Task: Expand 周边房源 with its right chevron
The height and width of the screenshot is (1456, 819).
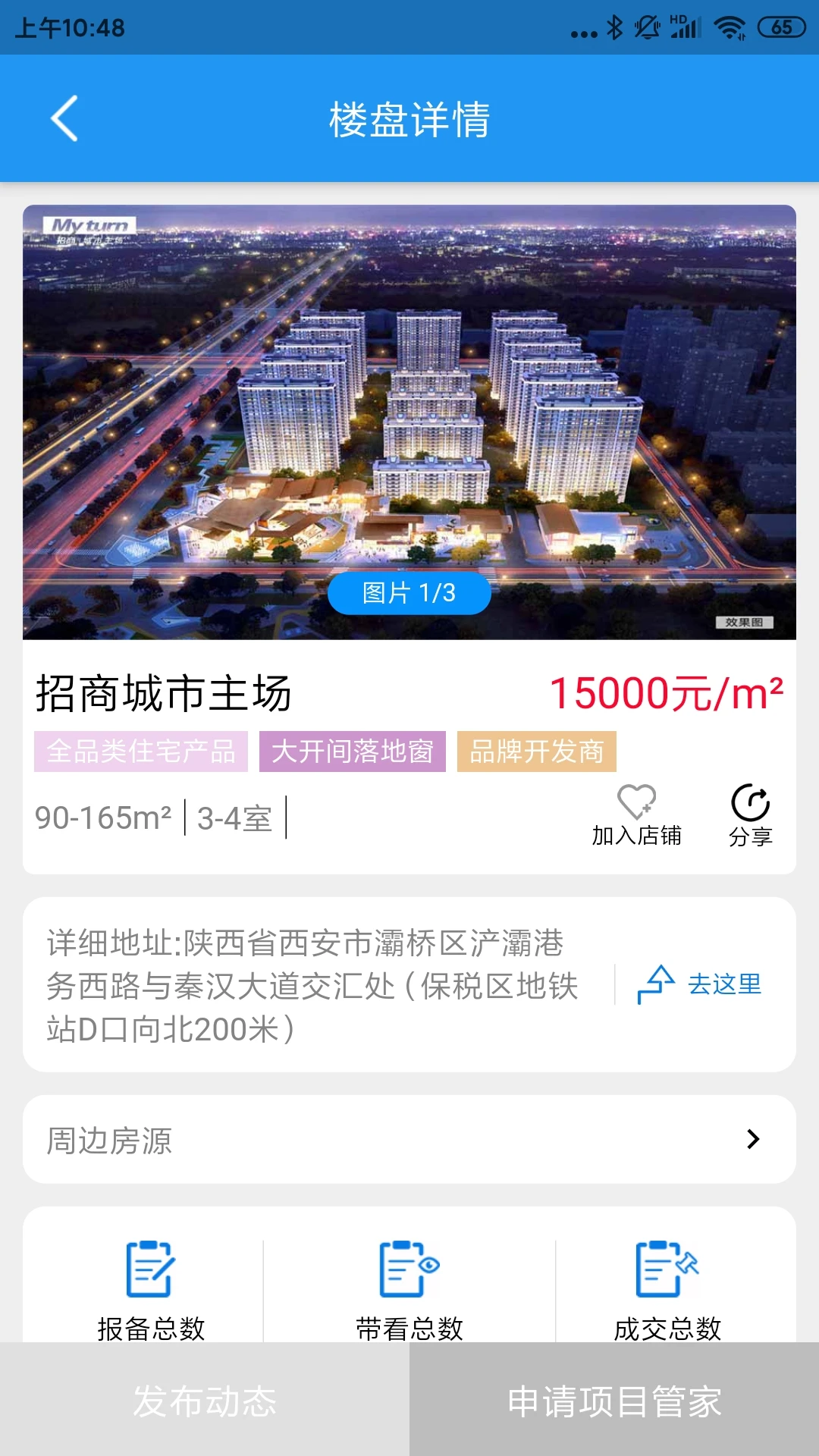Action: (x=753, y=1140)
